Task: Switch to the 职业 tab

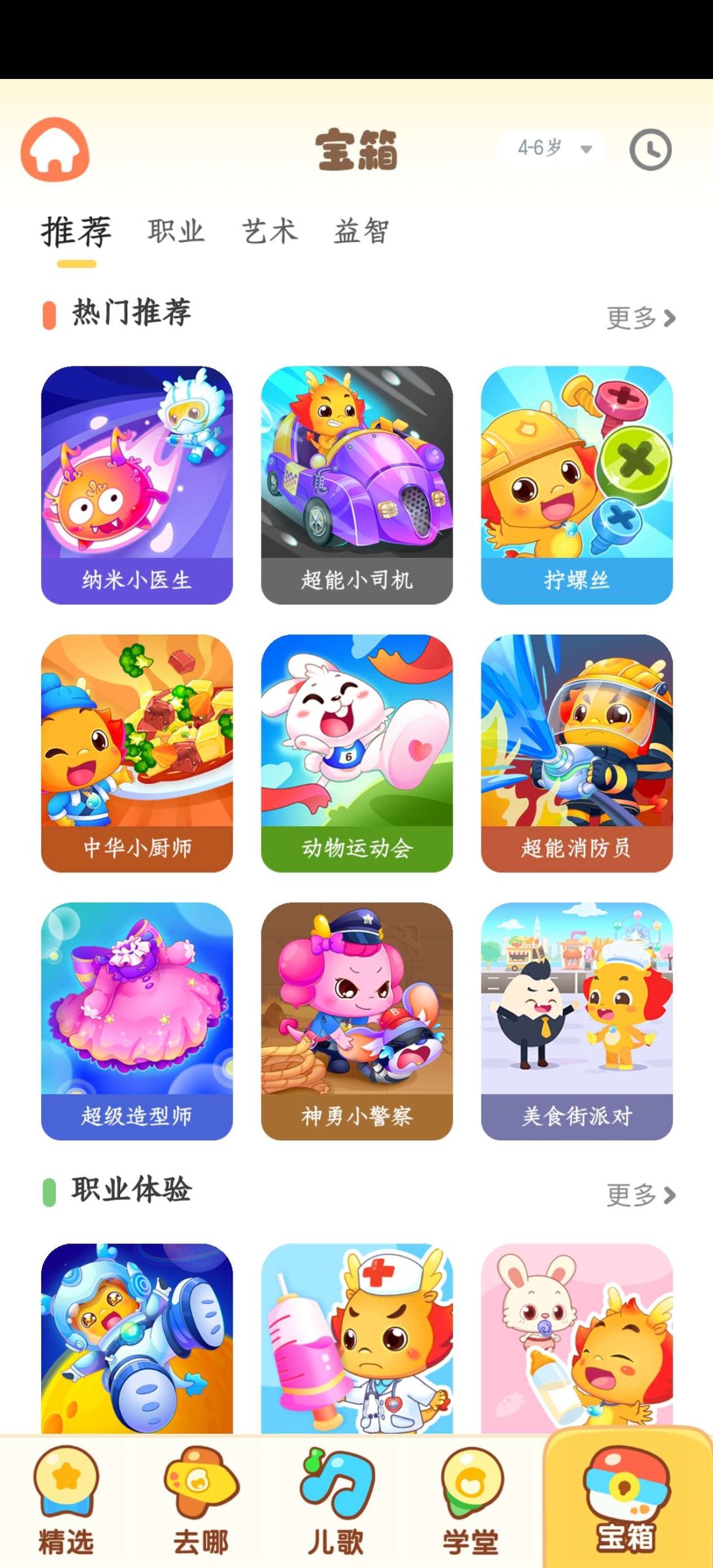Action: tap(176, 232)
